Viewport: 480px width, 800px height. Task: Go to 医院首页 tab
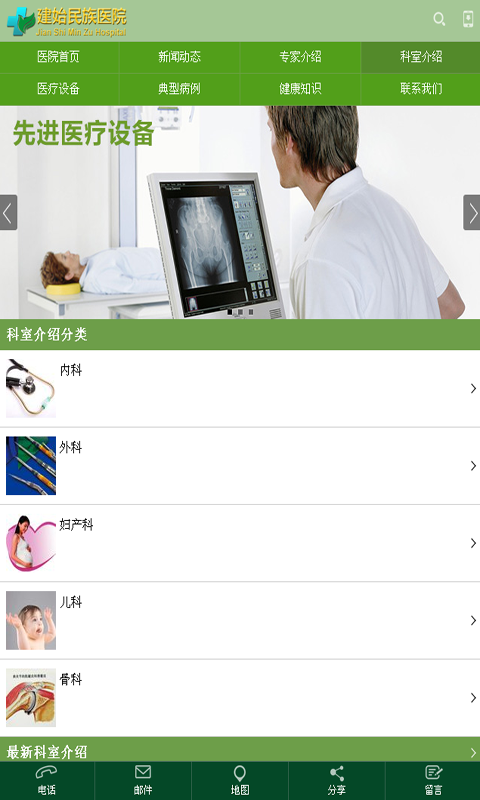tap(59, 57)
